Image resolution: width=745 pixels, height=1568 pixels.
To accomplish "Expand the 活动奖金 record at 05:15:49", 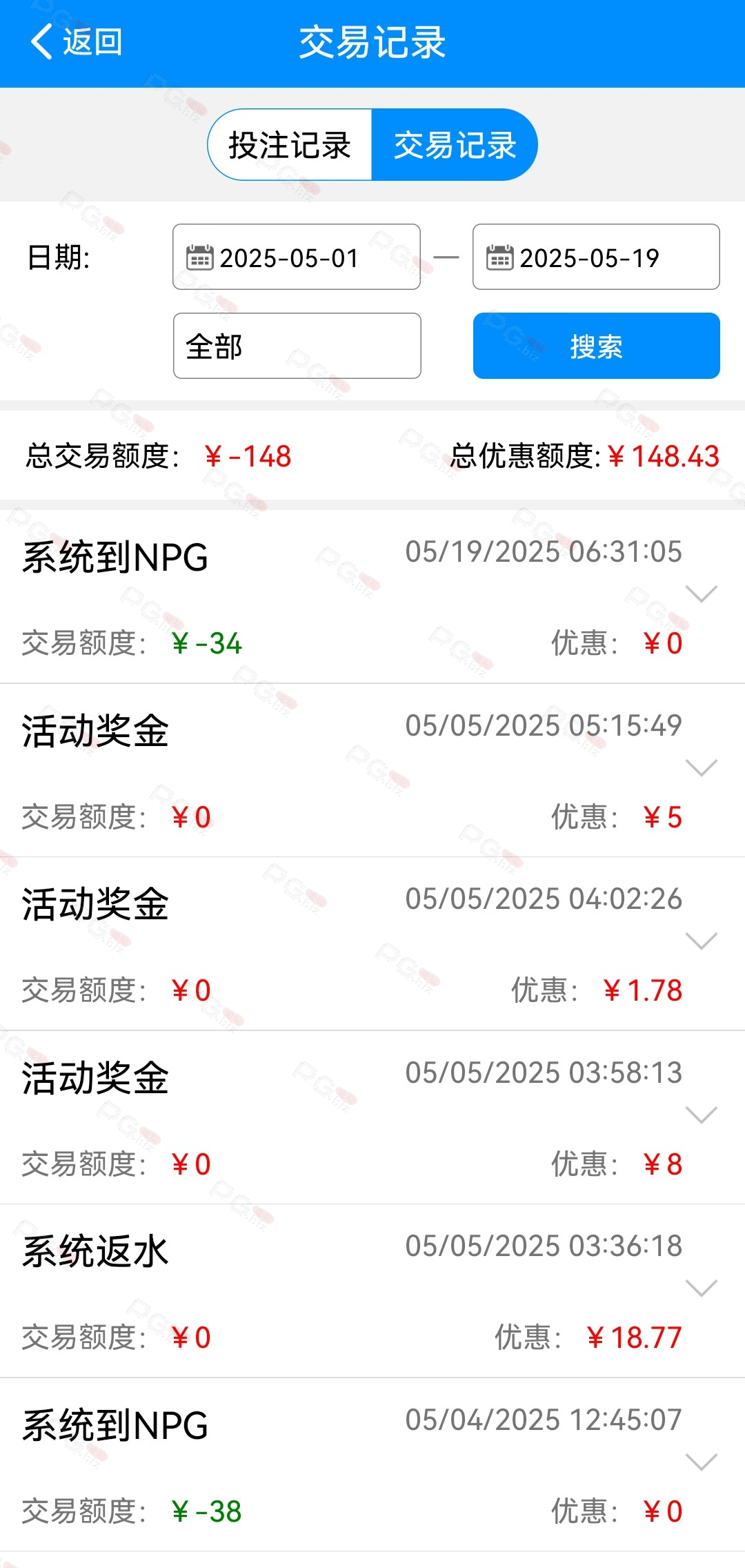I will click(702, 767).
